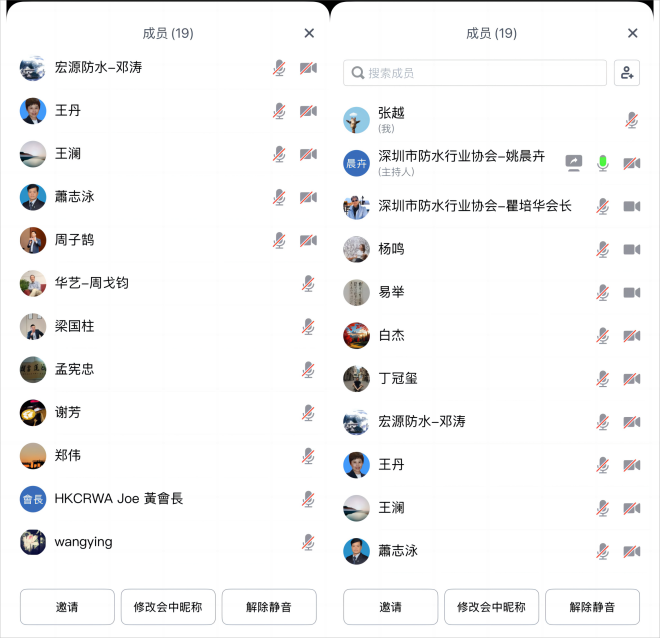
Task: Tap the muted mic icon beside 易举
Action: 603,292
